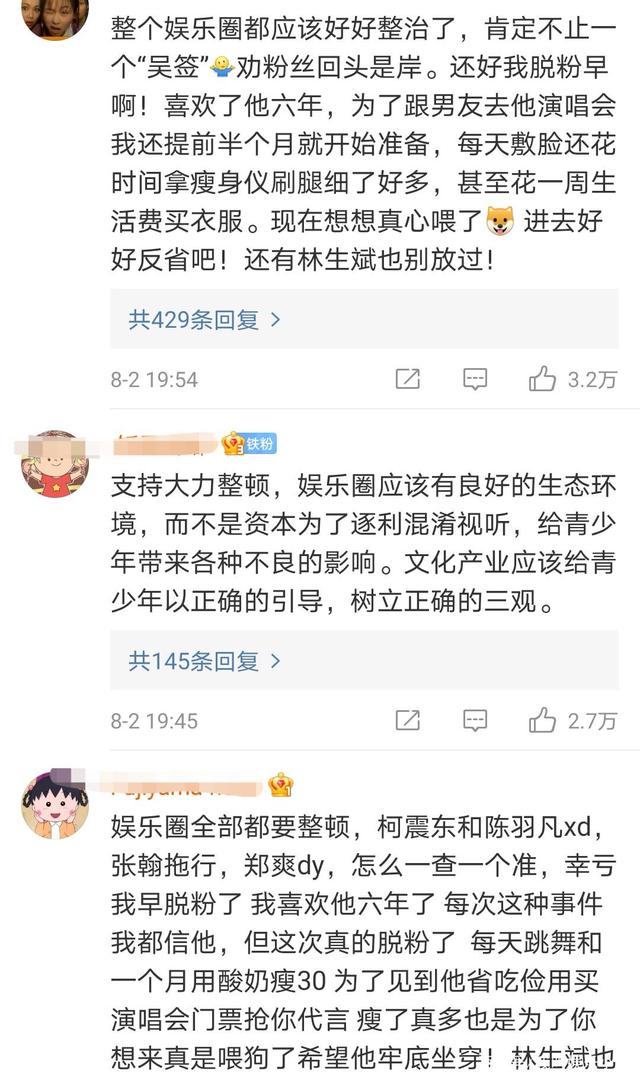The image size is (640, 1080).
Task: Like the comment with 3.2万 likes
Action: 543,379
